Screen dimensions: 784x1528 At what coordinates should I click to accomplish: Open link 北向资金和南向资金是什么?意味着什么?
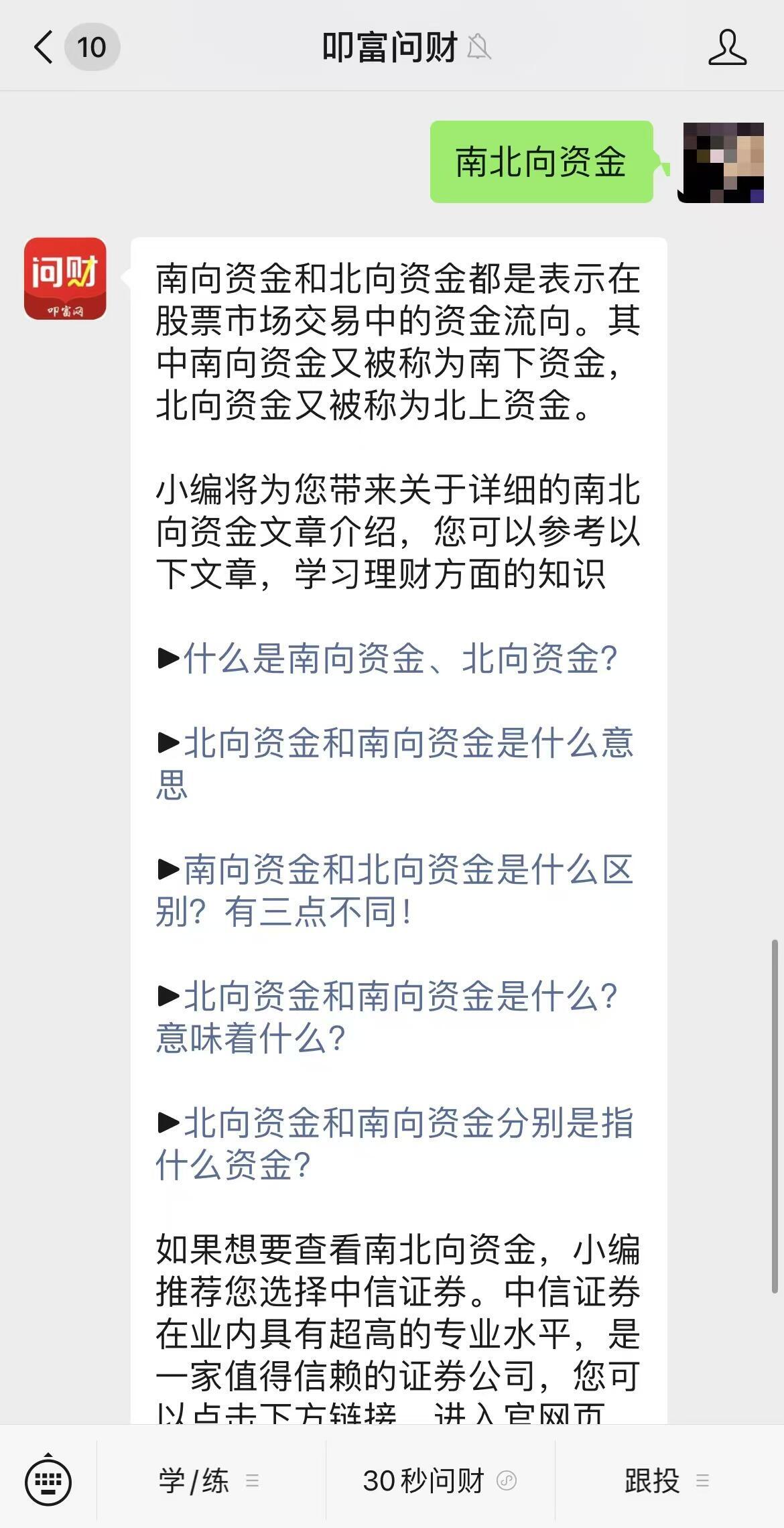click(387, 1017)
